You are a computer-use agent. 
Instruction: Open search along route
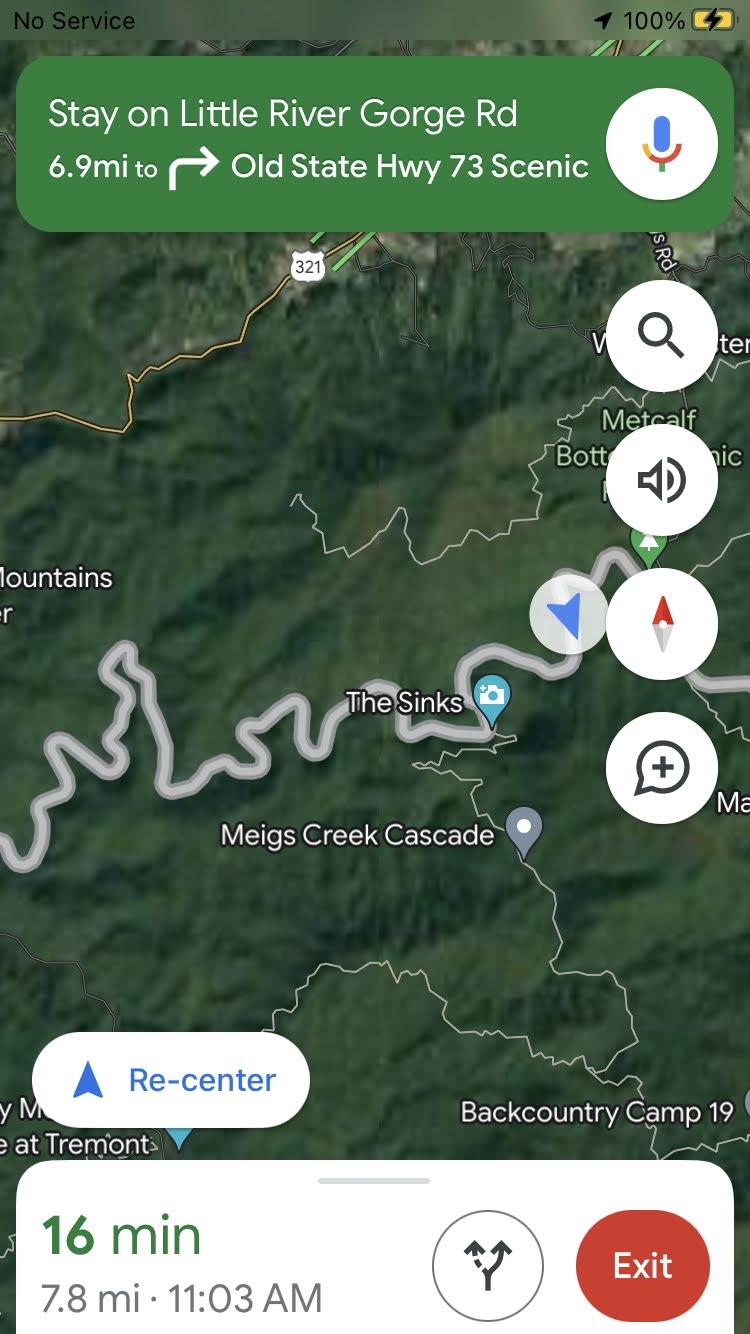[662, 336]
